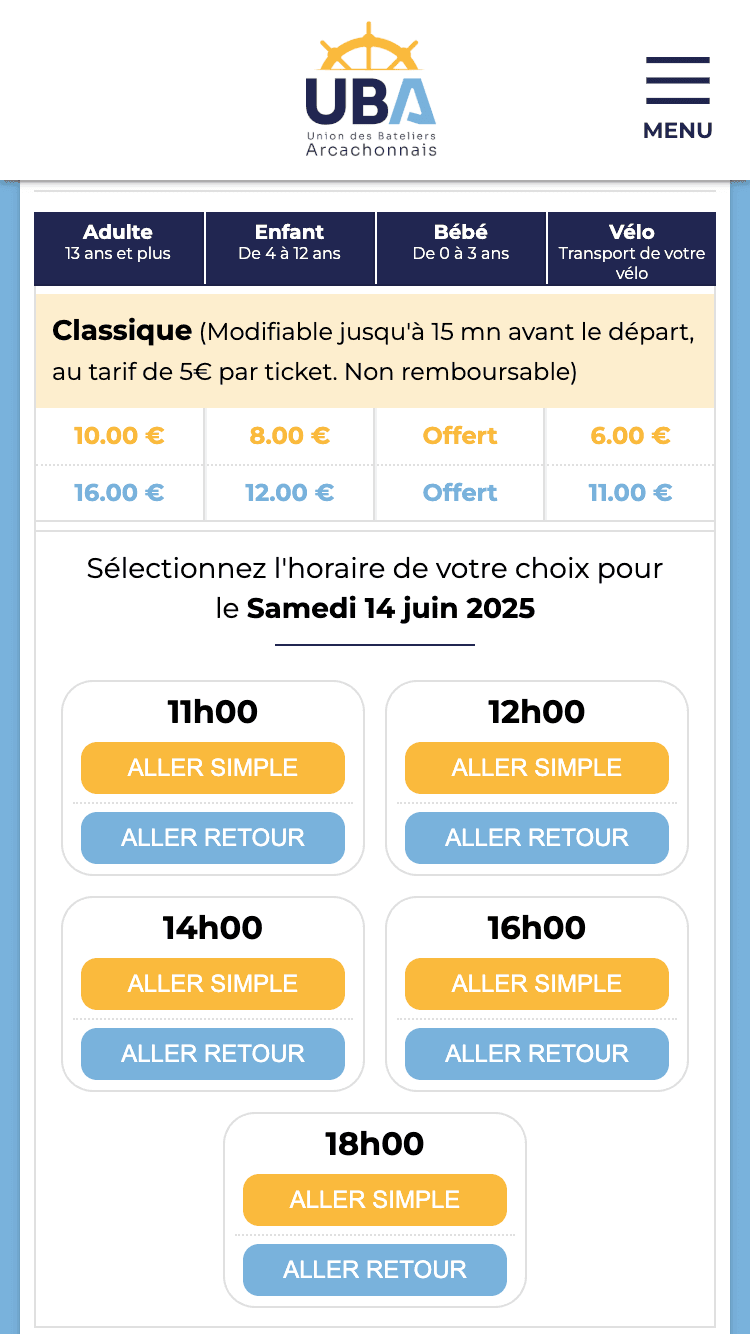
Task: Select Aller Simple for the 18h00 departure
Action: click(x=375, y=1200)
